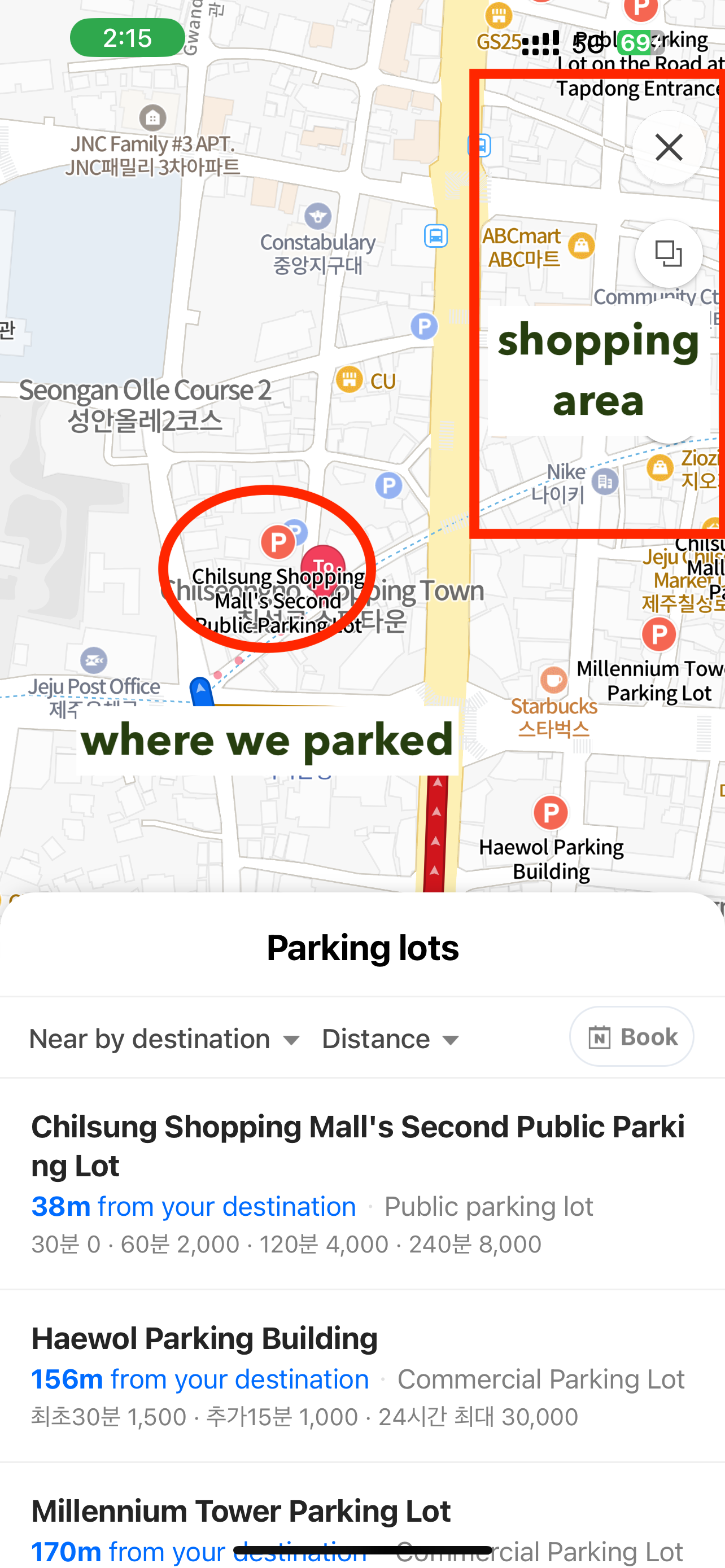
Task: Select the Millennium Tower Parking Lot pin
Action: pos(658,635)
